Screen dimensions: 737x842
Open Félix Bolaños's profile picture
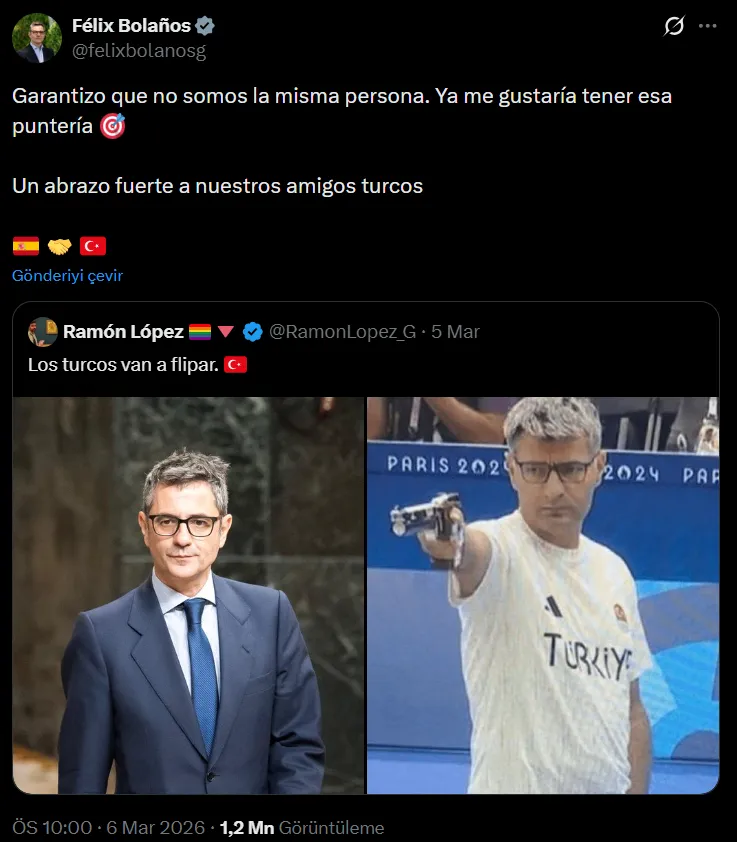(x=37, y=38)
